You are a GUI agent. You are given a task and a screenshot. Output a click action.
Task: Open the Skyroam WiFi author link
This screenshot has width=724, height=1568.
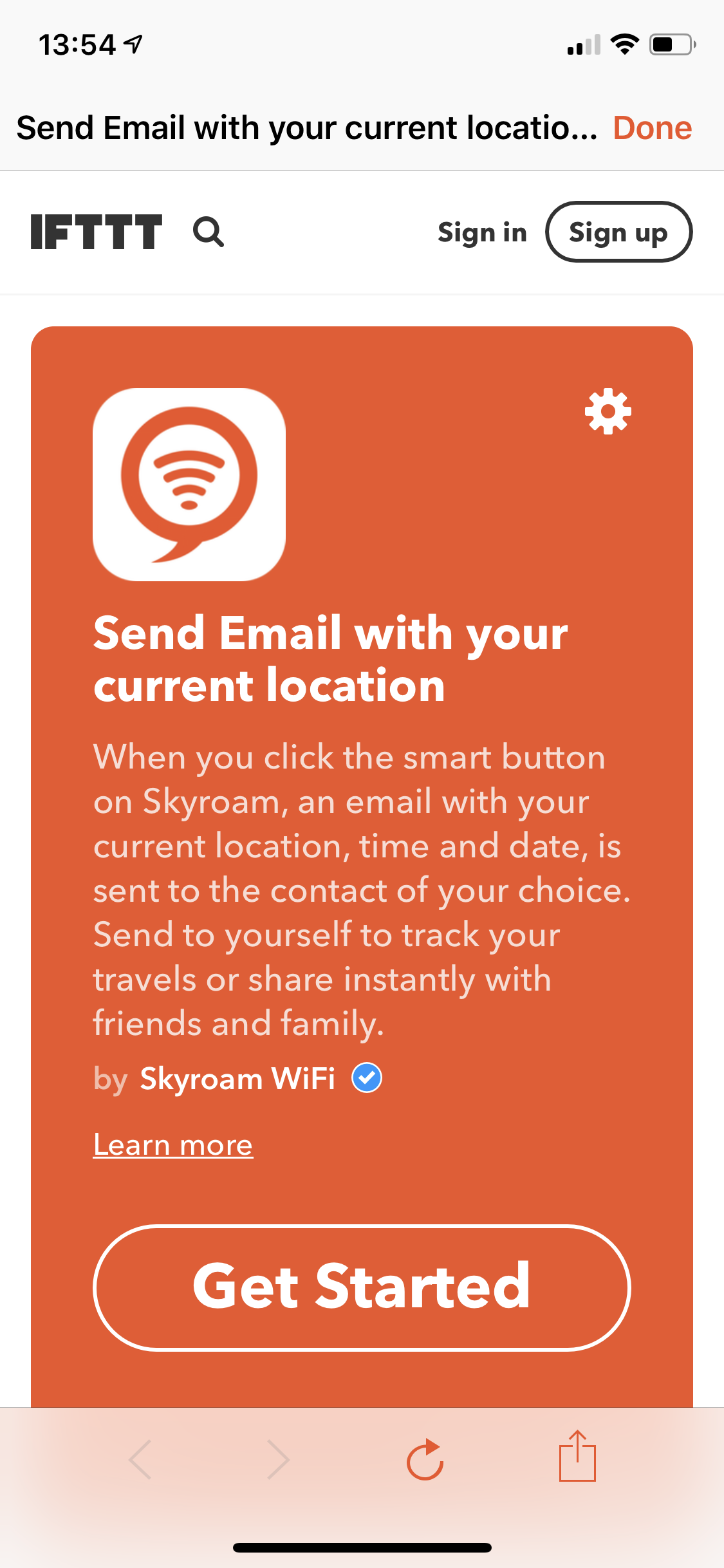pyautogui.click(x=237, y=1078)
